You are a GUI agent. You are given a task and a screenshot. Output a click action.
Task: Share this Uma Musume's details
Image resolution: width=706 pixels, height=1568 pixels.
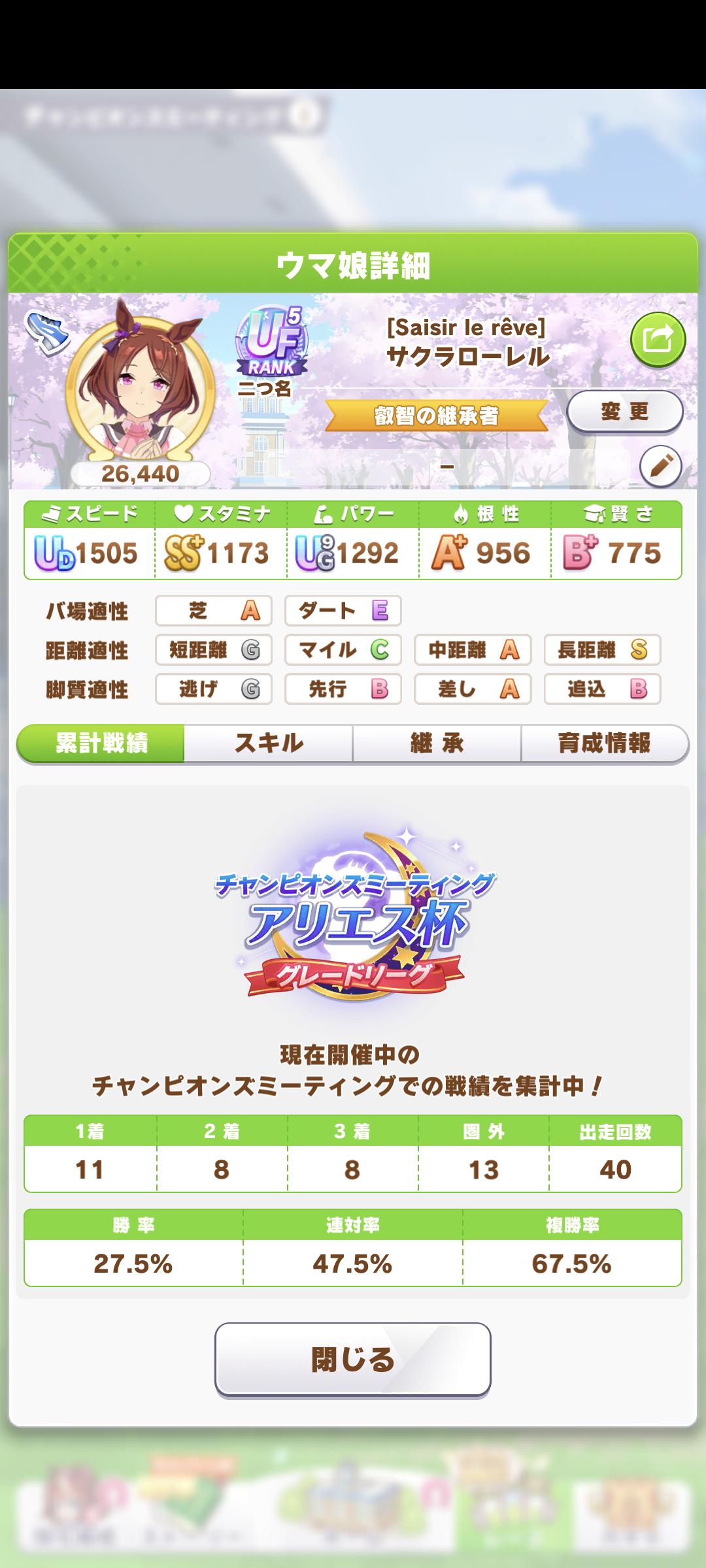[x=658, y=339]
